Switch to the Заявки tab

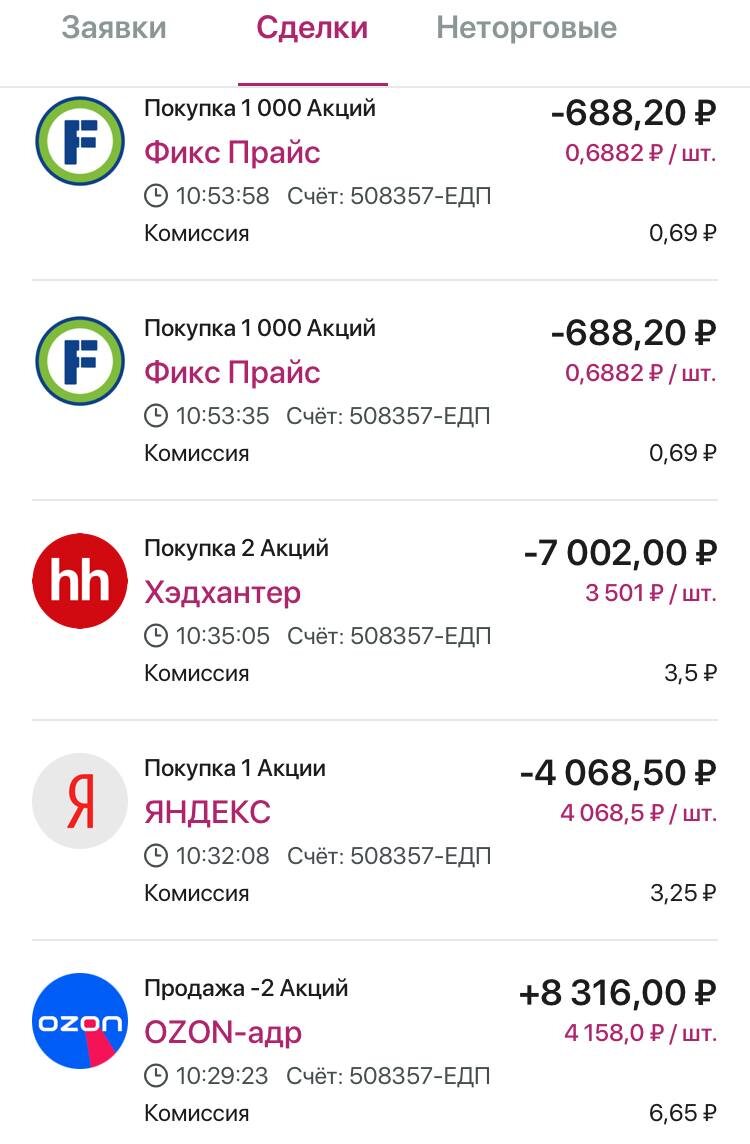(x=115, y=28)
